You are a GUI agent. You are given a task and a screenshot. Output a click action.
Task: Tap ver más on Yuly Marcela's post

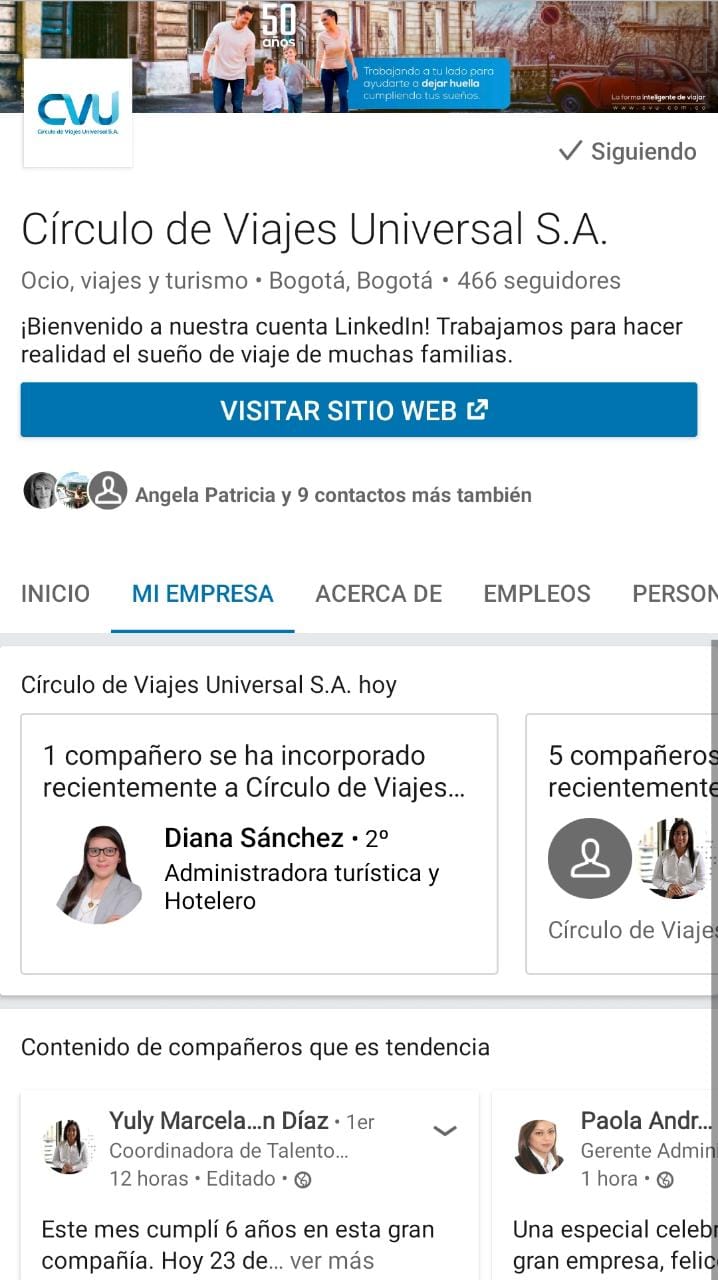pyautogui.click(x=331, y=1261)
